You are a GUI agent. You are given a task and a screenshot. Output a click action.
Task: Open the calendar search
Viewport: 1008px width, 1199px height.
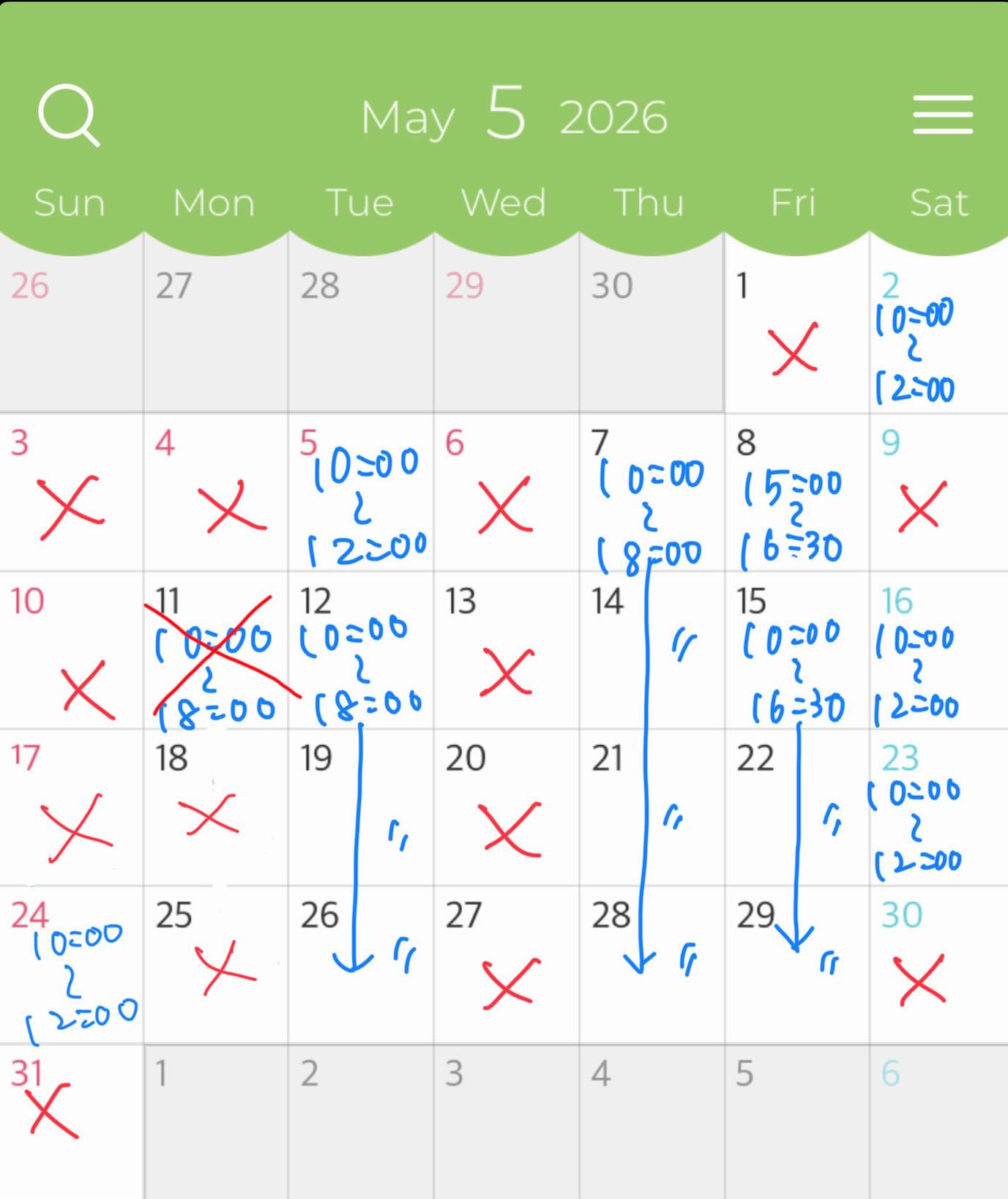point(68,116)
